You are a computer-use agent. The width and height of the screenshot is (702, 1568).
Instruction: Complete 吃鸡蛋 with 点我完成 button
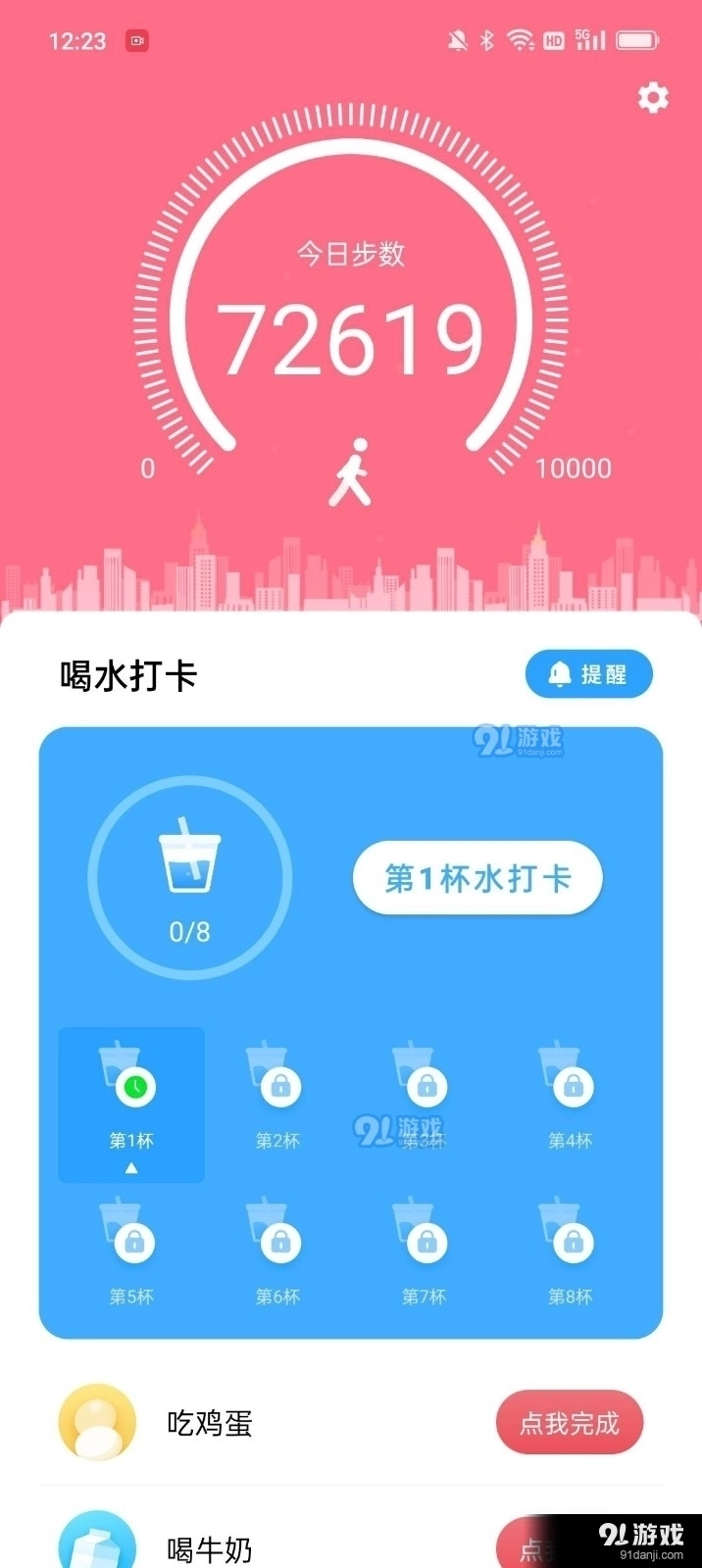click(x=570, y=1423)
